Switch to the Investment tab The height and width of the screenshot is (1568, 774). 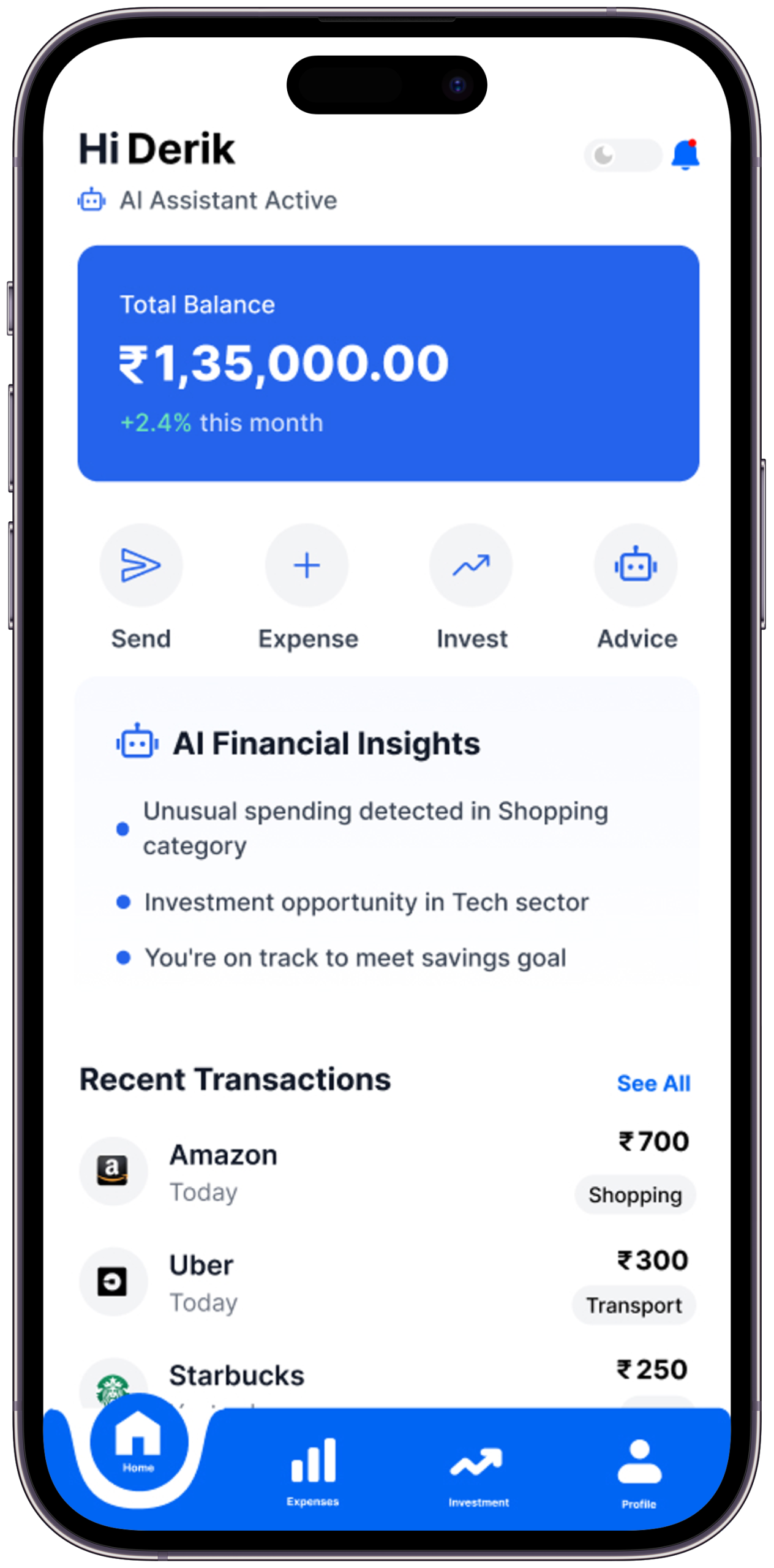tap(478, 1471)
